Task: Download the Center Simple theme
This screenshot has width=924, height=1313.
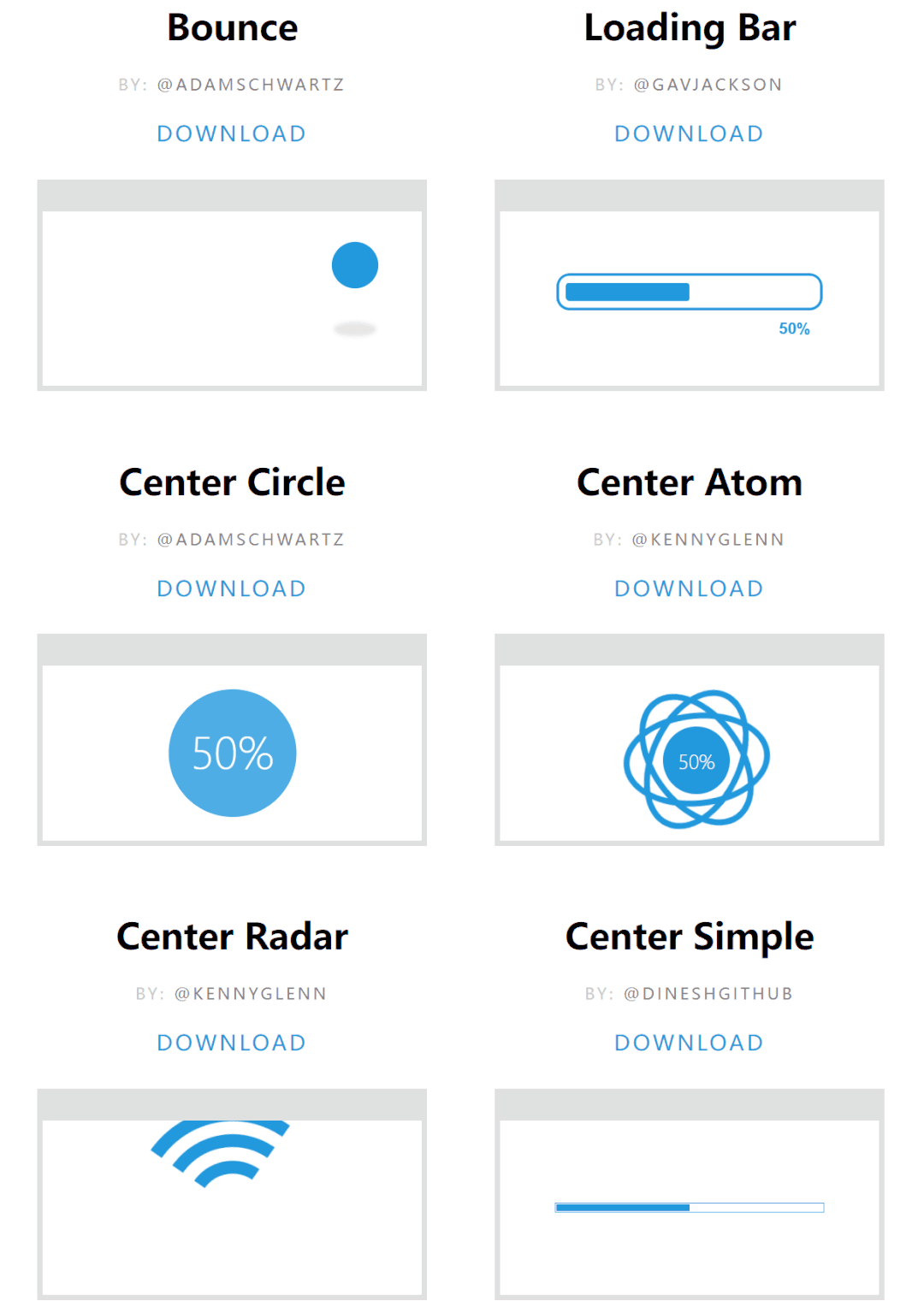Action: point(689,1043)
